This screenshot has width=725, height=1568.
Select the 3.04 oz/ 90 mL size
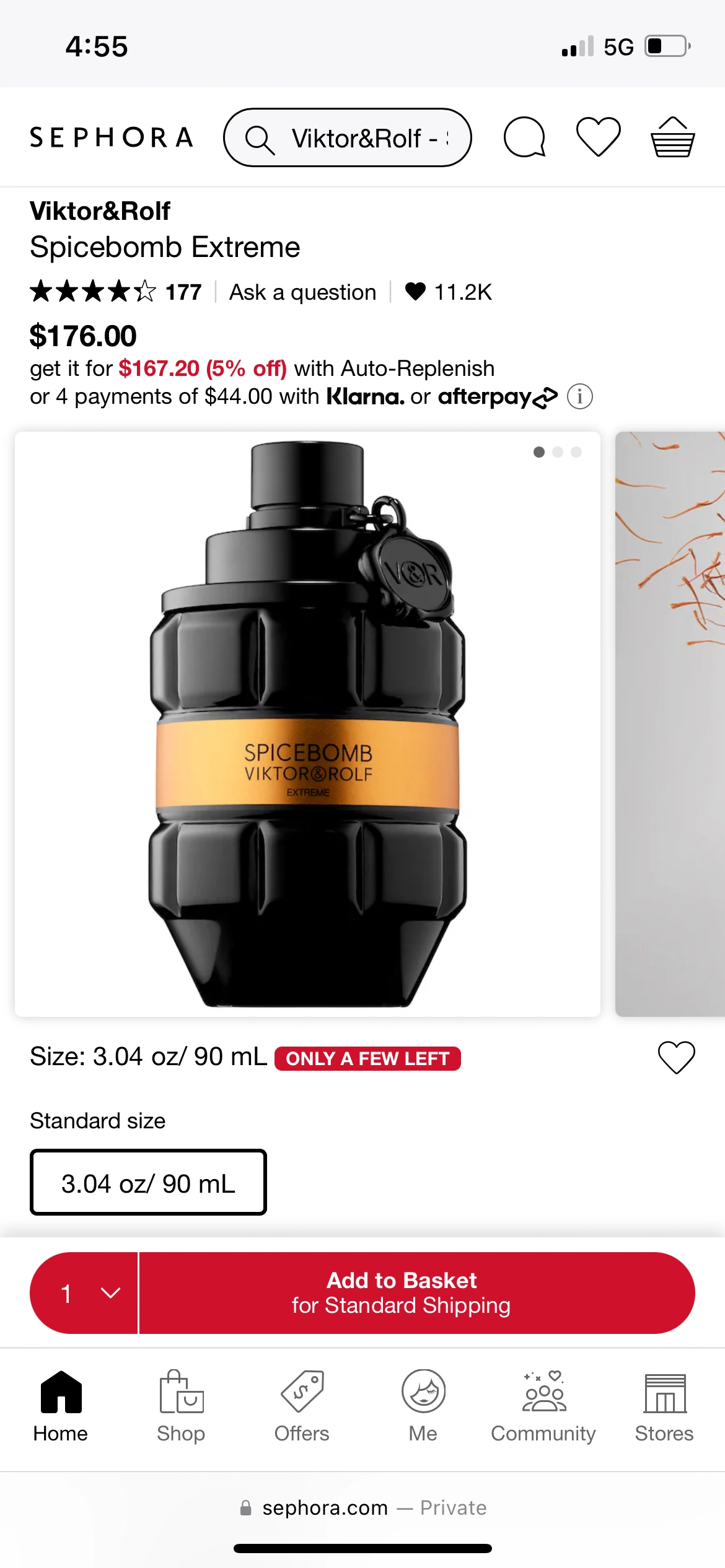(148, 1183)
